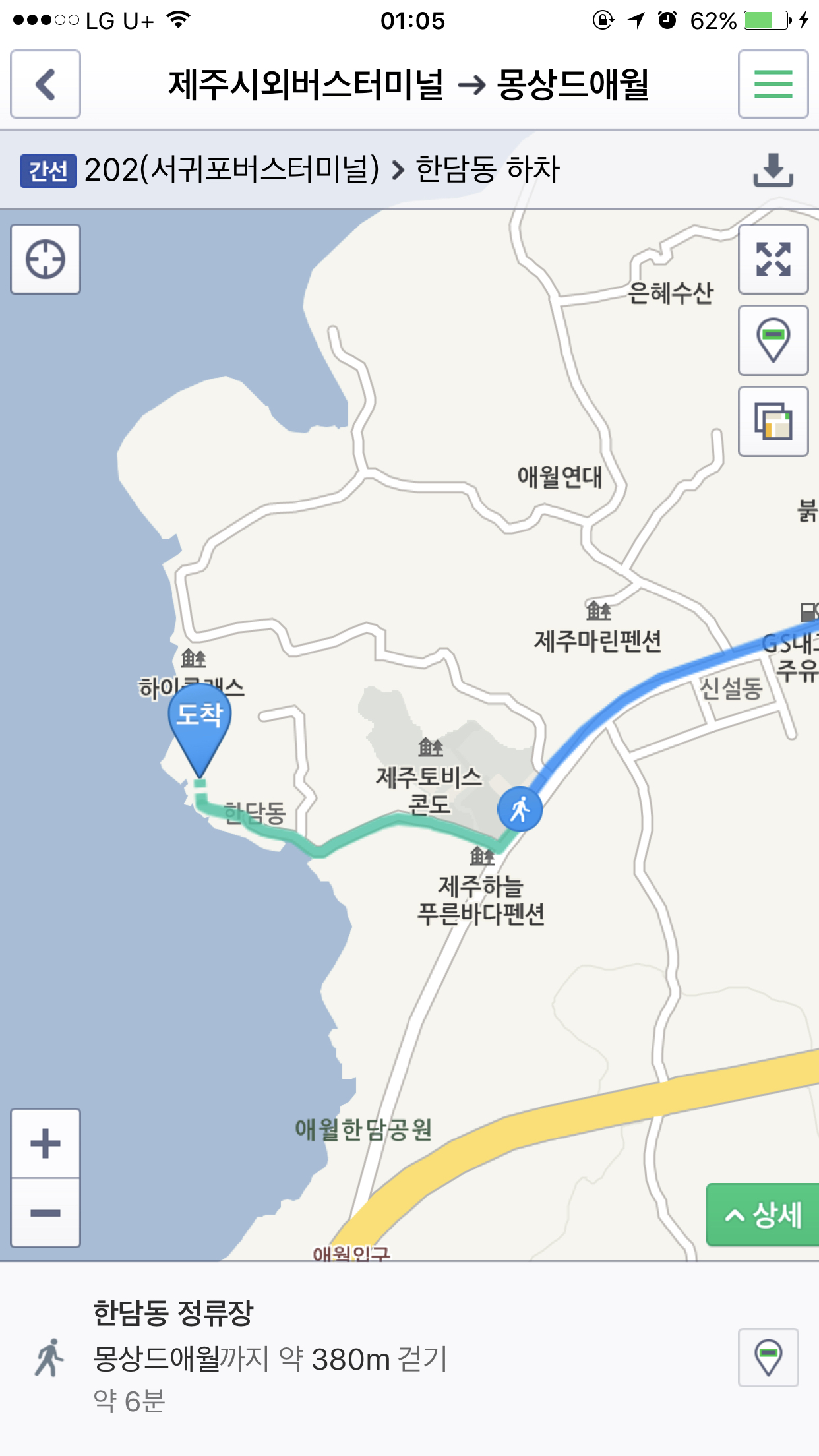This screenshot has width=819, height=1456.
Task: Zoom out with the minus button
Action: pos(45,1213)
